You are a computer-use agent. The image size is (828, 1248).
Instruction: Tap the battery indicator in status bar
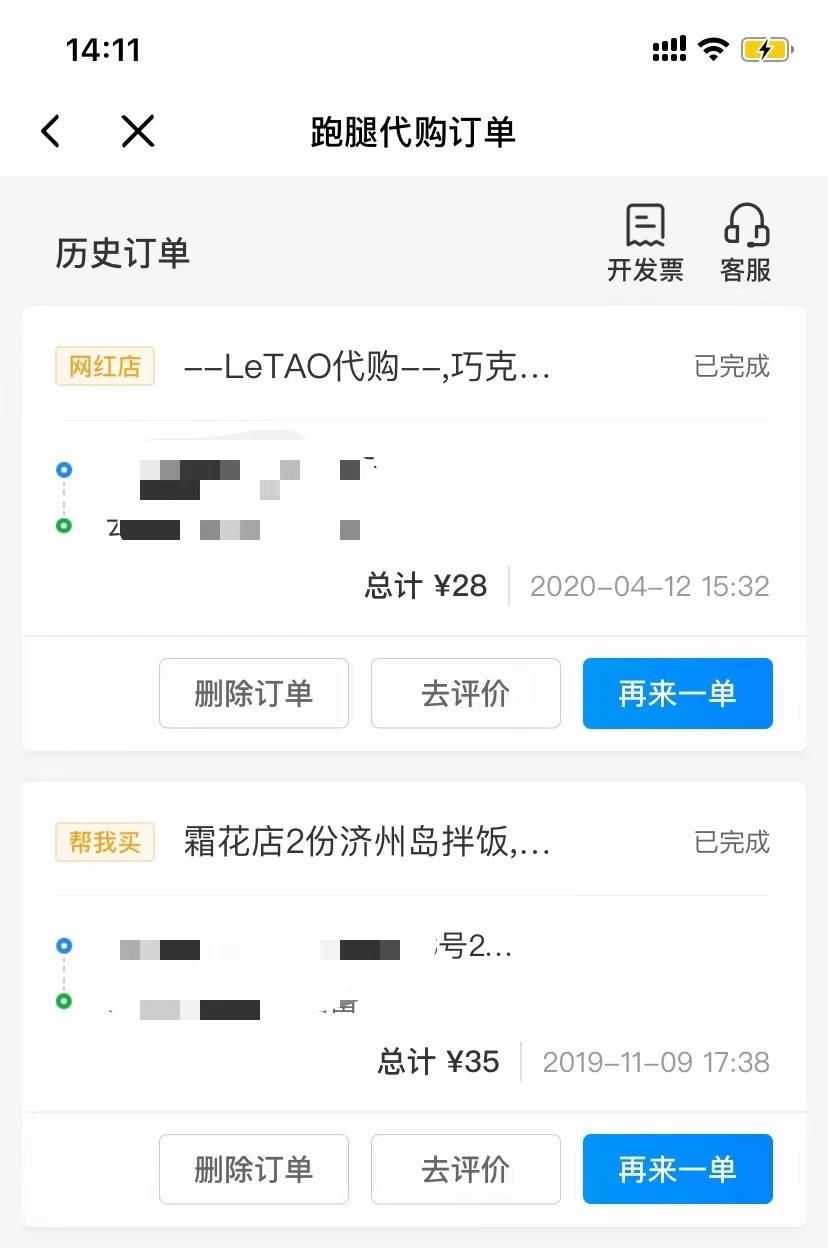[765, 48]
